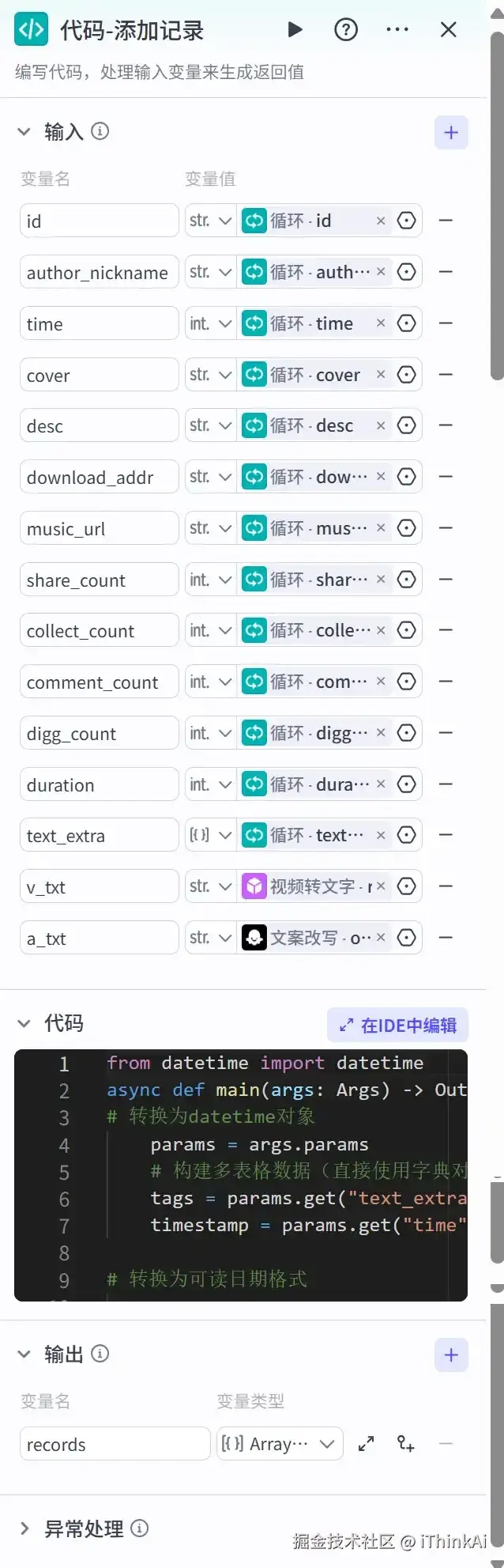This screenshot has width=504, height=1568.
Task: Edit the v_txt variable name
Action: point(99,887)
